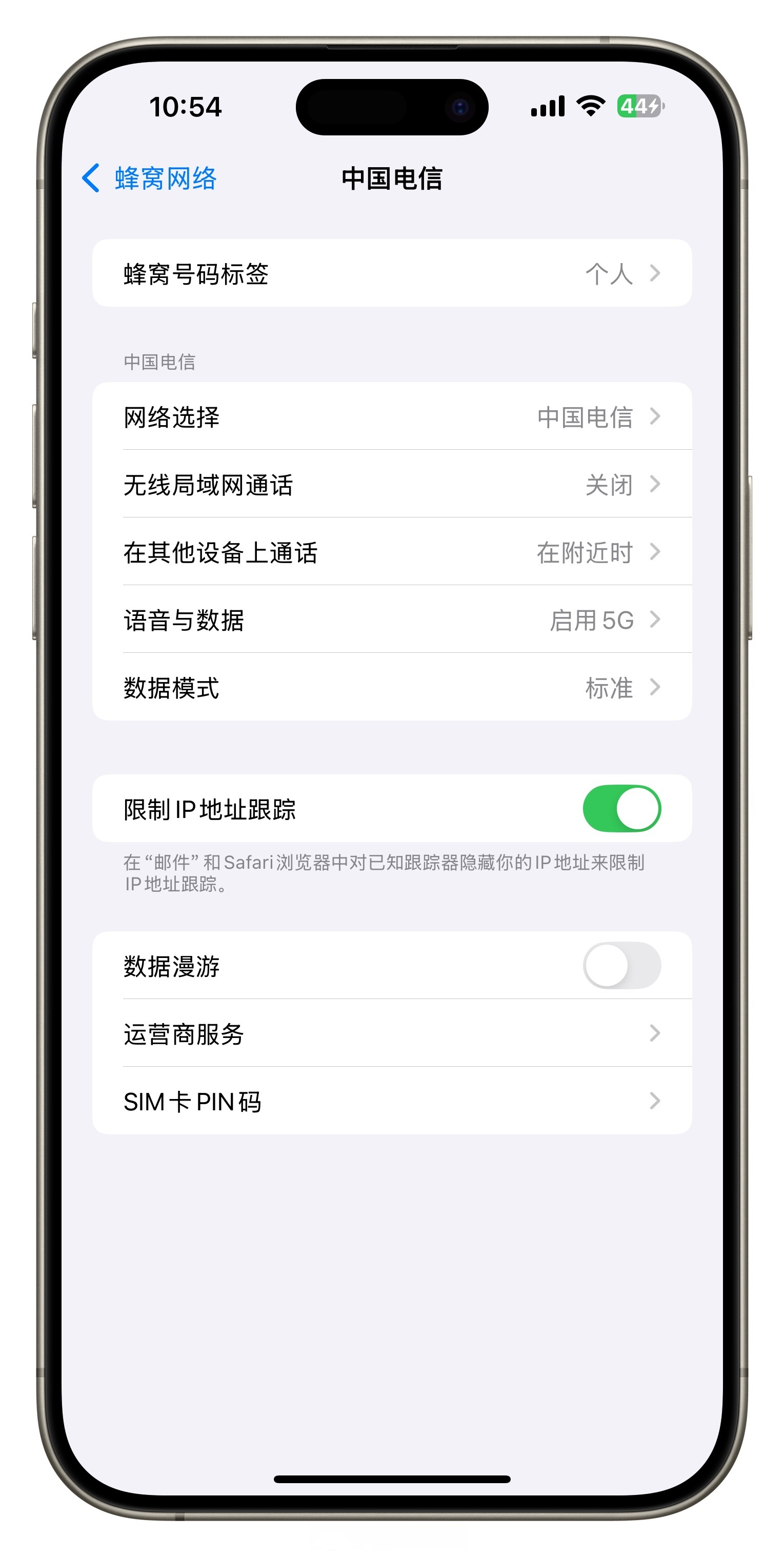Open 语音与数据 settings
Image resolution: width=784 pixels, height=1557 pixels.
[x=392, y=620]
